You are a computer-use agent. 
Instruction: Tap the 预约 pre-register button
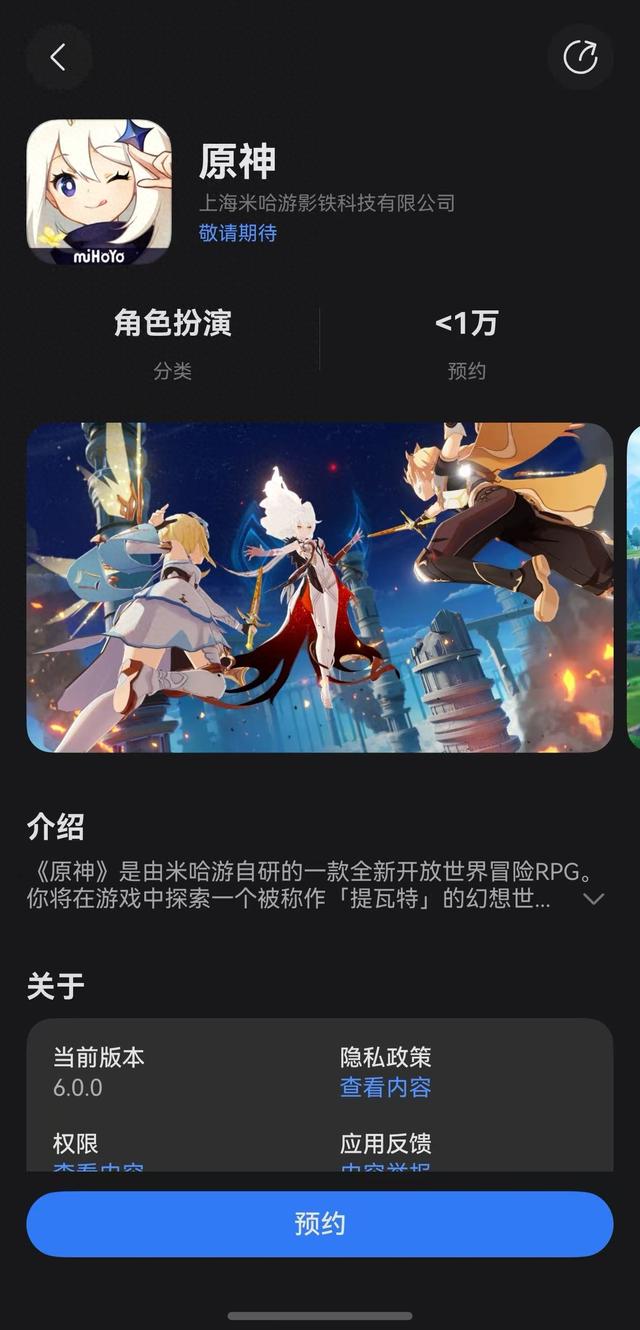319,1223
